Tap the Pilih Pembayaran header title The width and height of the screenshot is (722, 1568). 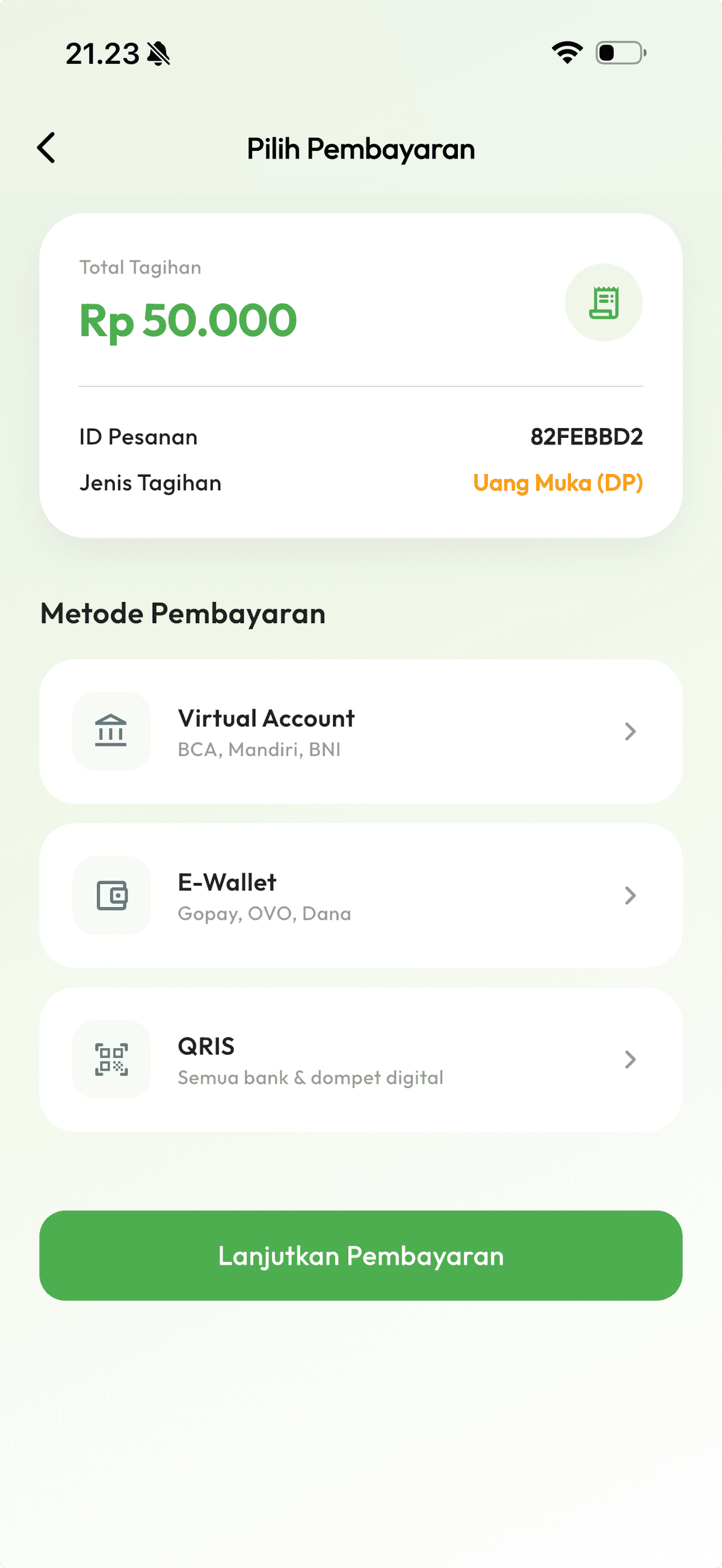click(361, 148)
